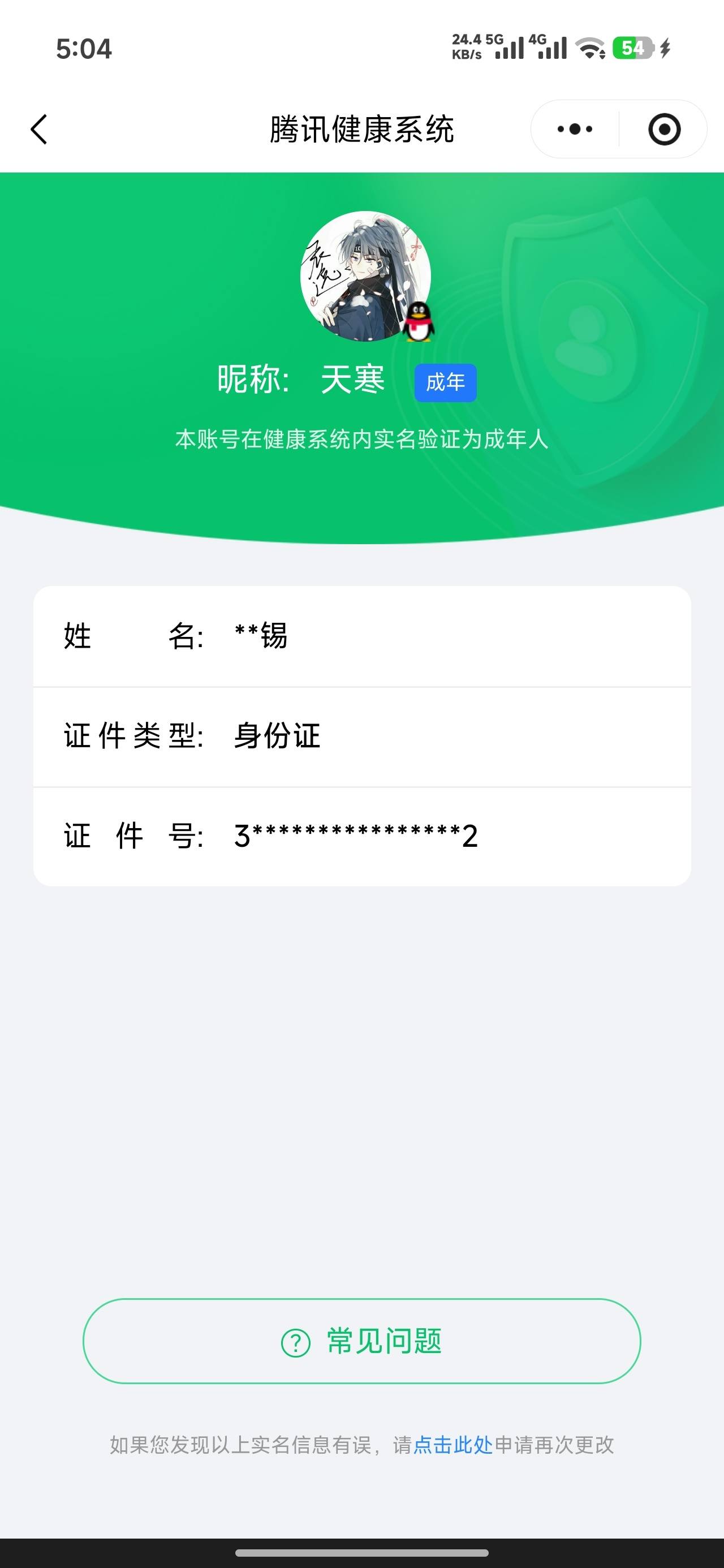Select the 成年 adult status badge
Screen dimensions: 724x1568
pos(446,382)
